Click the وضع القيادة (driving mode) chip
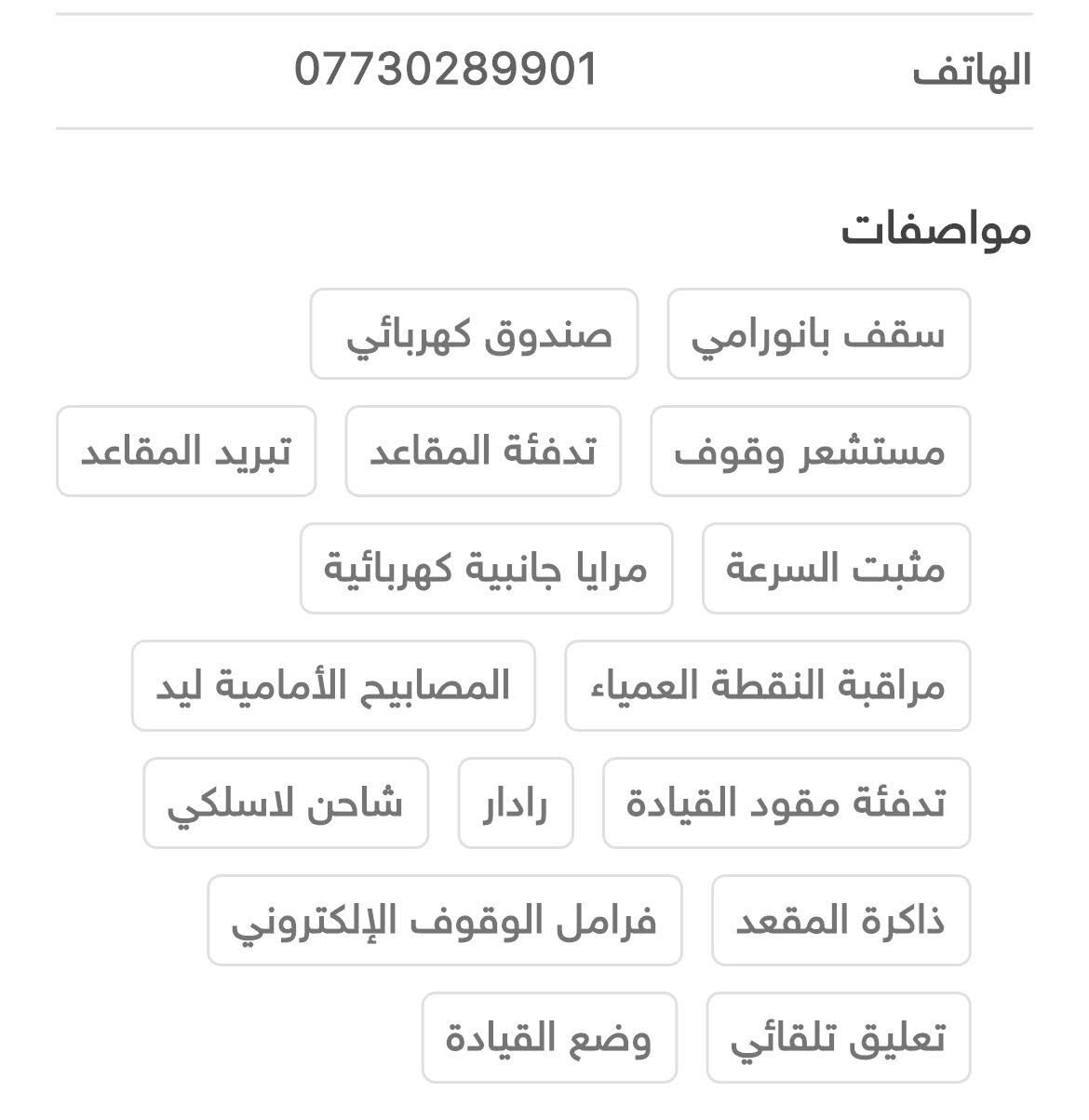The image size is (1089, 1120). click(551, 1036)
